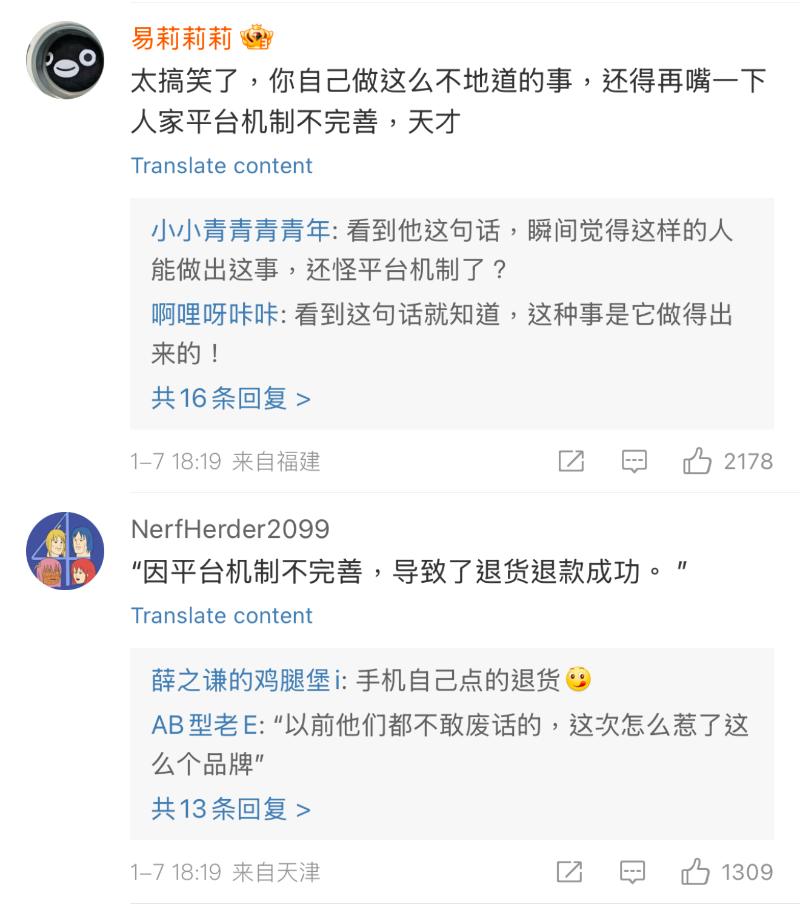Tap username NerfHerder2099

(230, 528)
